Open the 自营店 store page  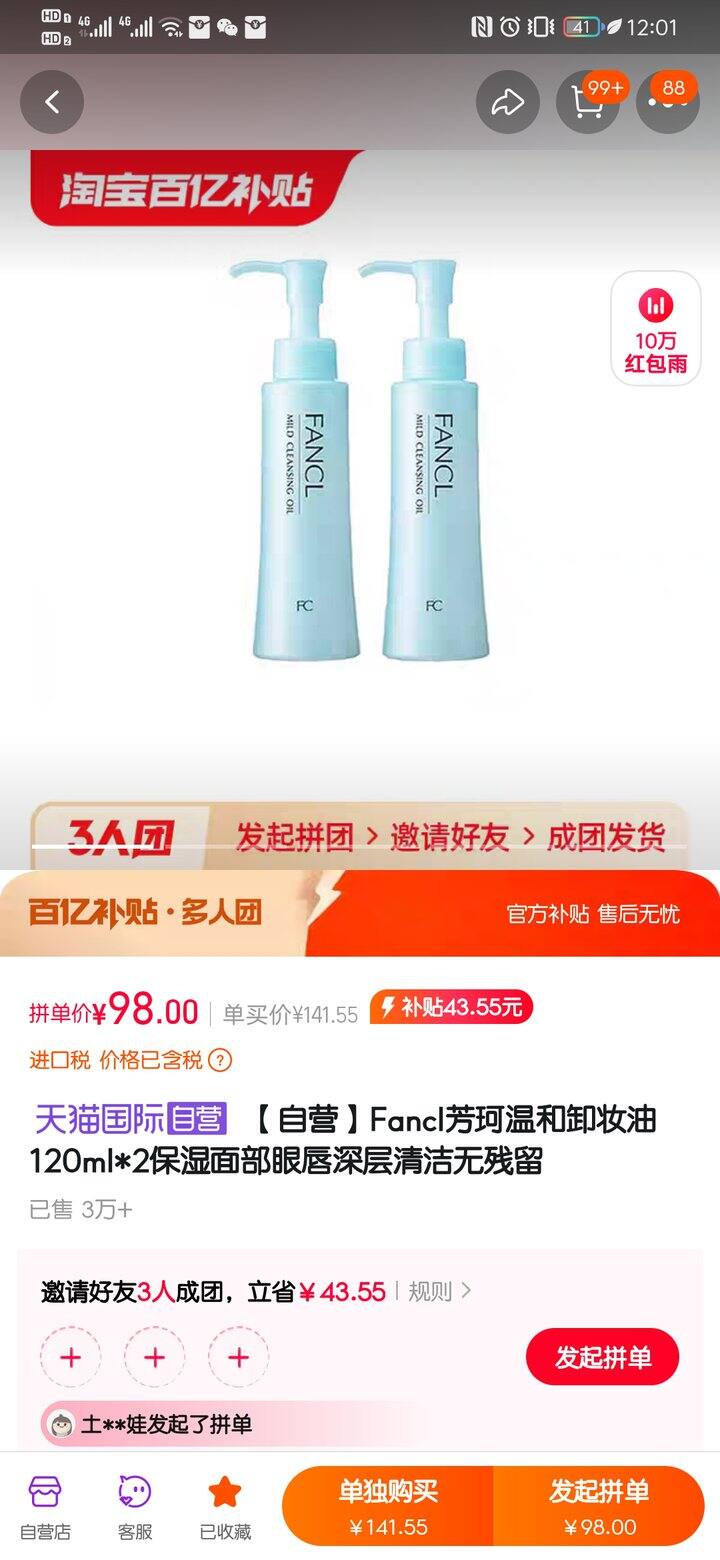point(45,1506)
